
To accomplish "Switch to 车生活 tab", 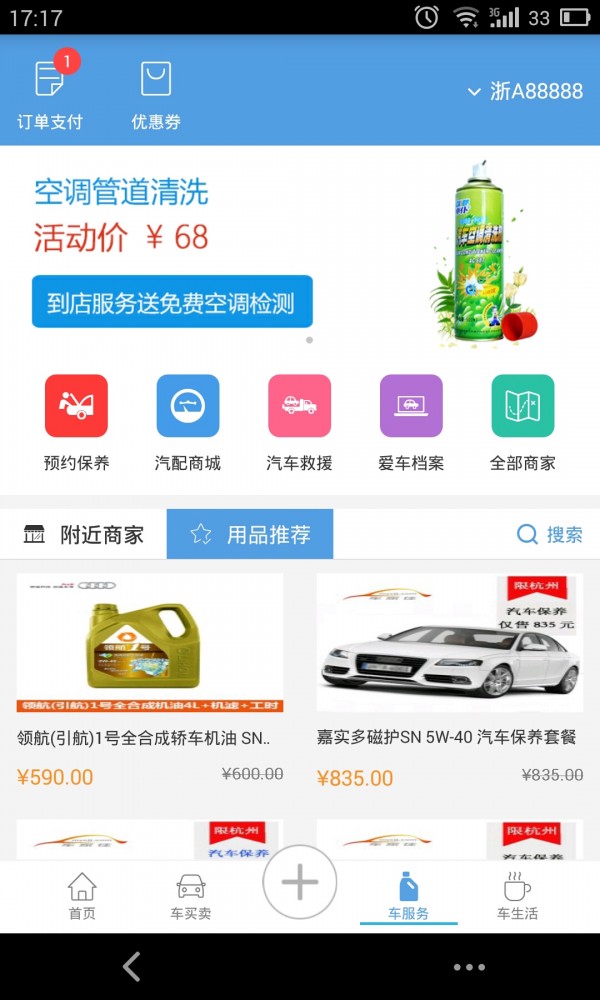I will tap(517, 896).
